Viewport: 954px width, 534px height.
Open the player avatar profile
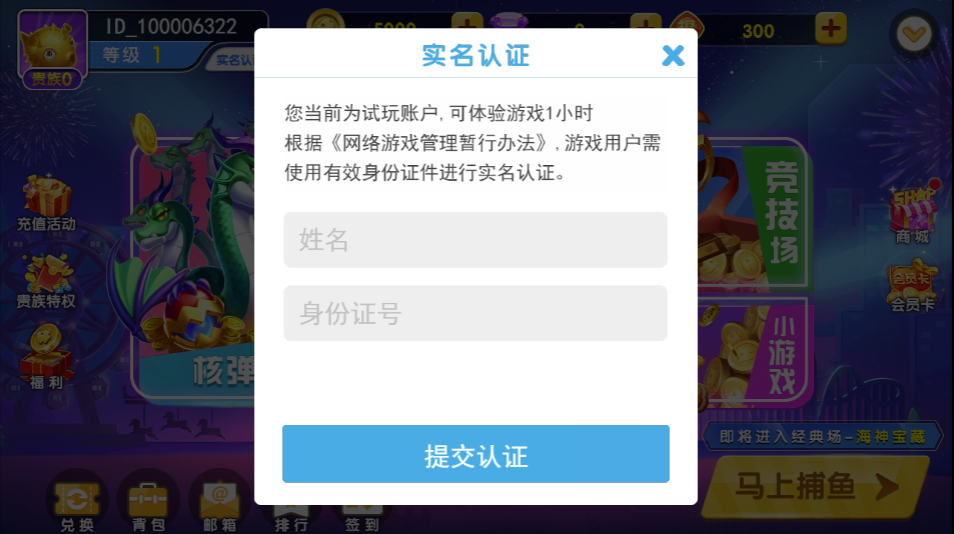tap(52, 45)
